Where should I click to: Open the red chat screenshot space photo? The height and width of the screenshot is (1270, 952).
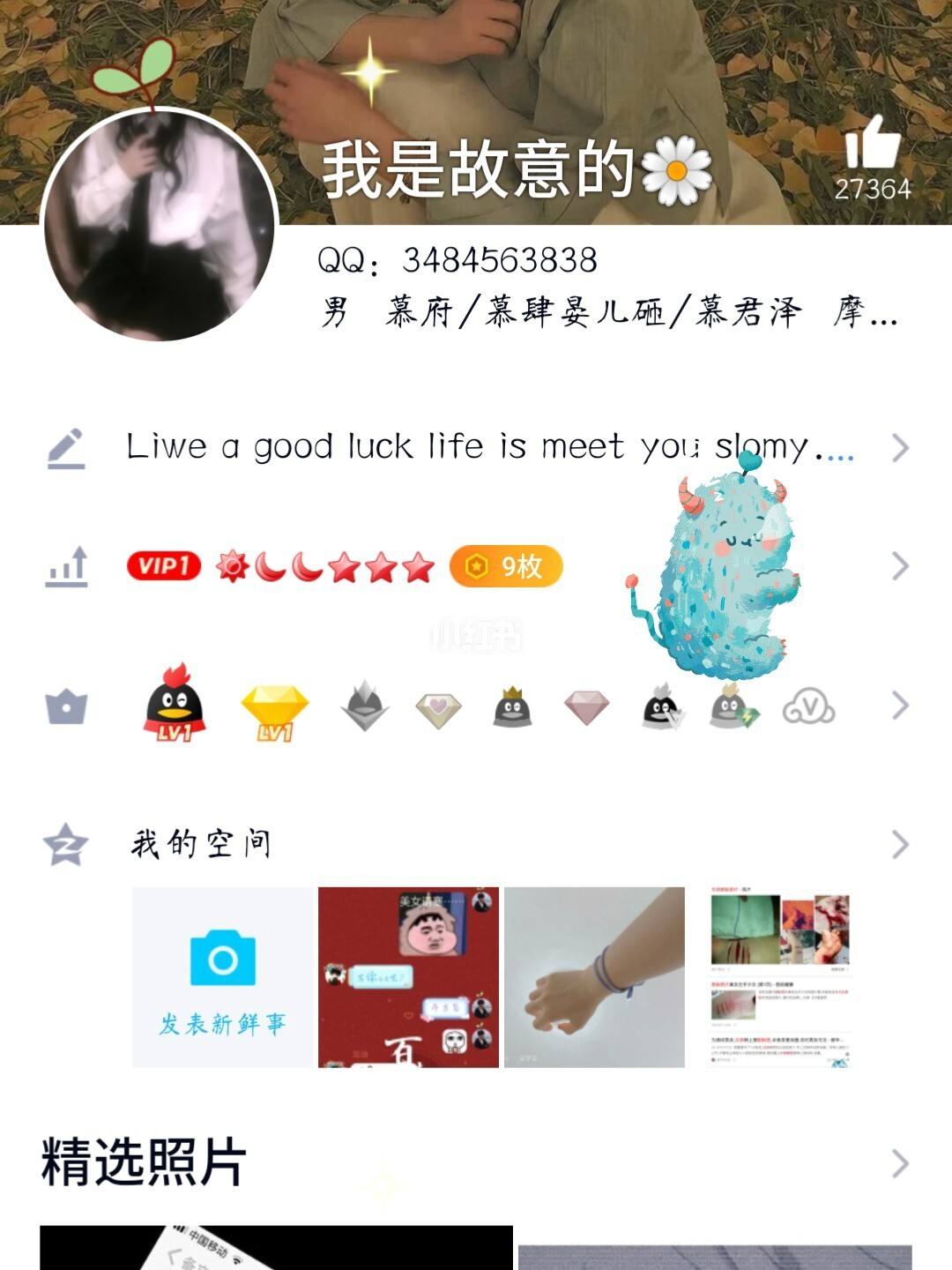408,977
